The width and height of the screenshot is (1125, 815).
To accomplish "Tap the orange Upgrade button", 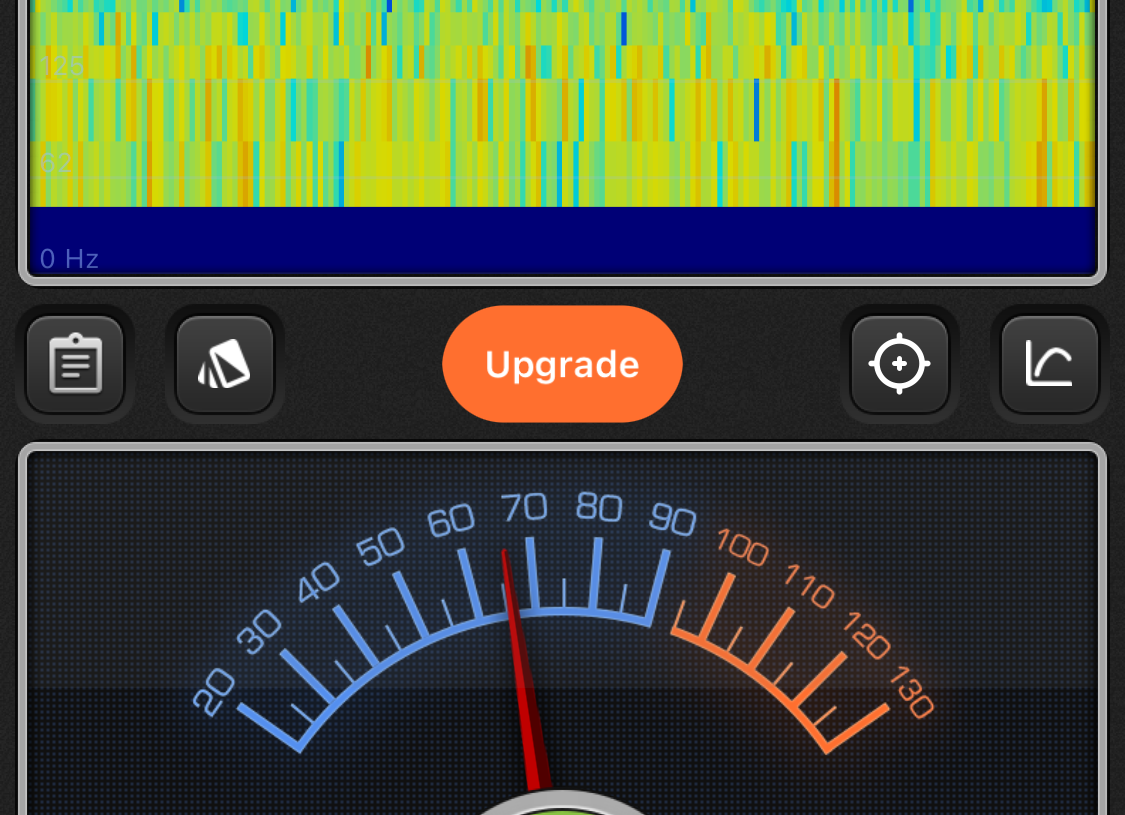I will tap(562, 364).
